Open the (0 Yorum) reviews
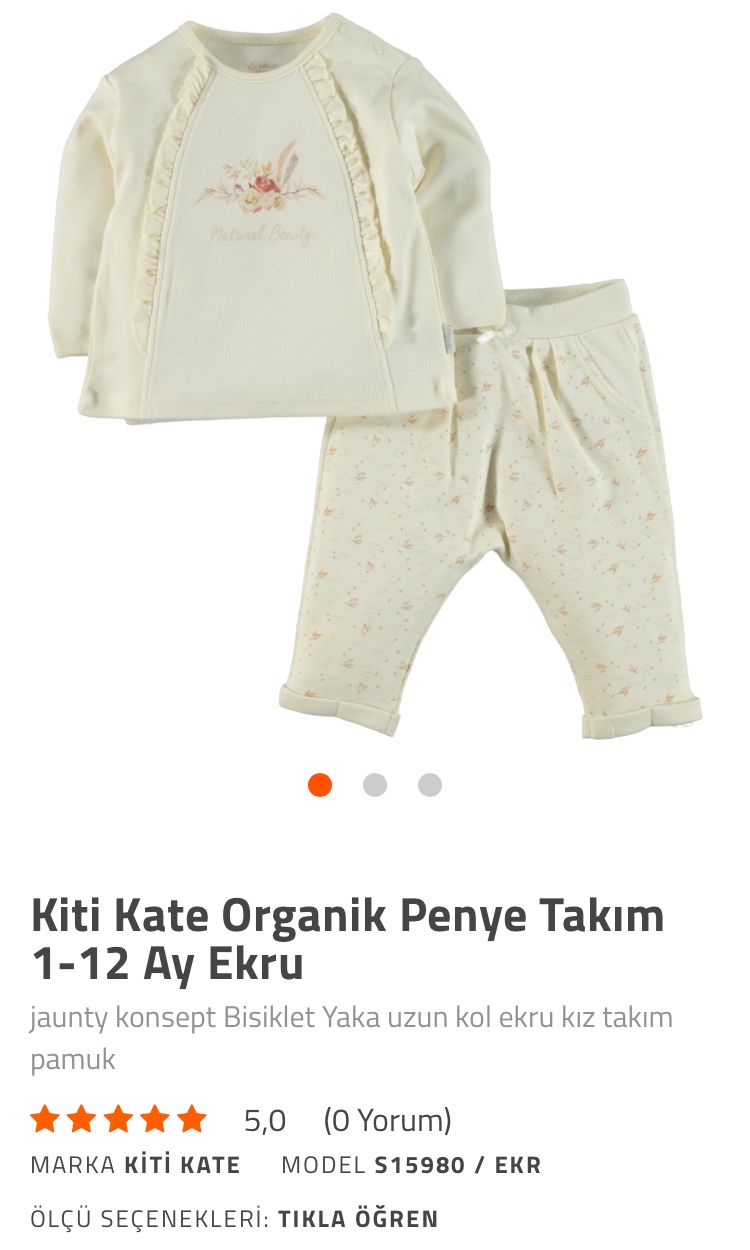The image size is (750, 1250). [x=387, y=1120]
